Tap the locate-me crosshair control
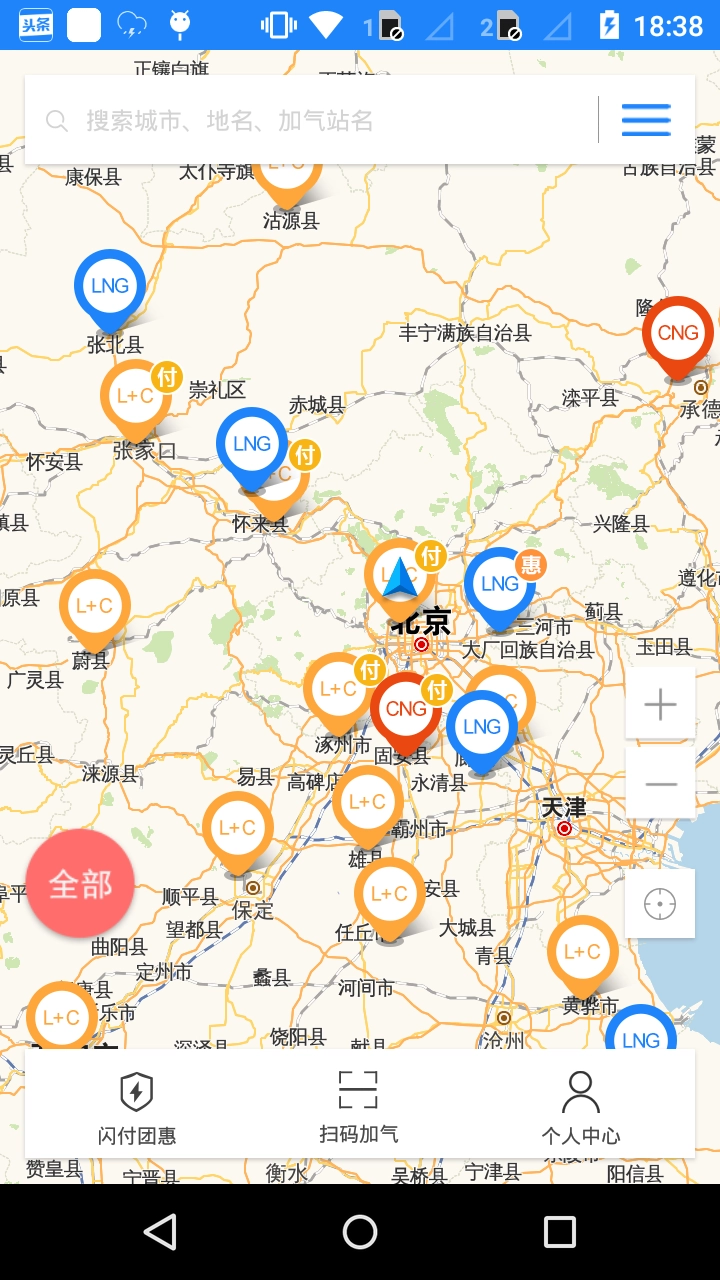Image resolution: width=720 pixels, height=1280 pixels. [x=660, y=903]
